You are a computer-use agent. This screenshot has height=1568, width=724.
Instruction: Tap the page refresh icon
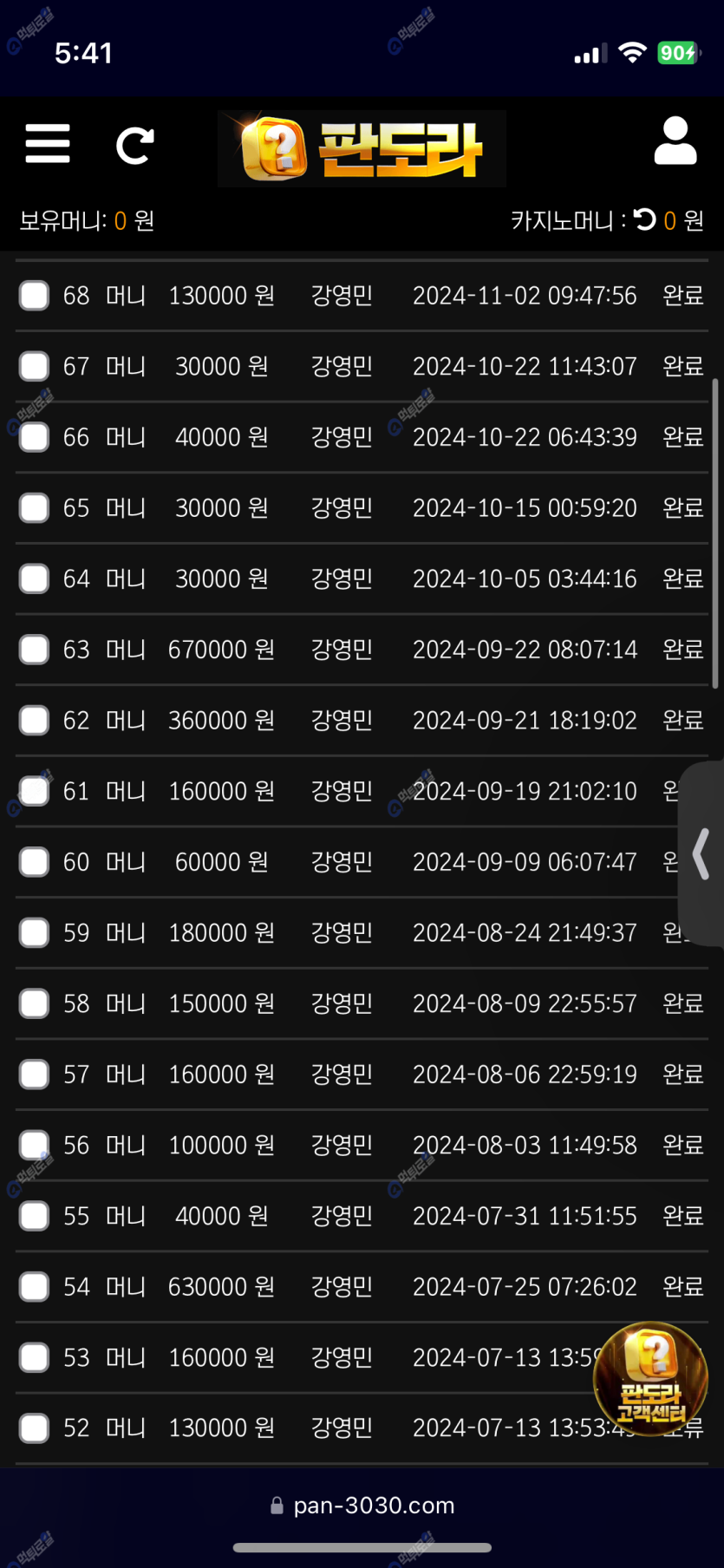(135, 146)
